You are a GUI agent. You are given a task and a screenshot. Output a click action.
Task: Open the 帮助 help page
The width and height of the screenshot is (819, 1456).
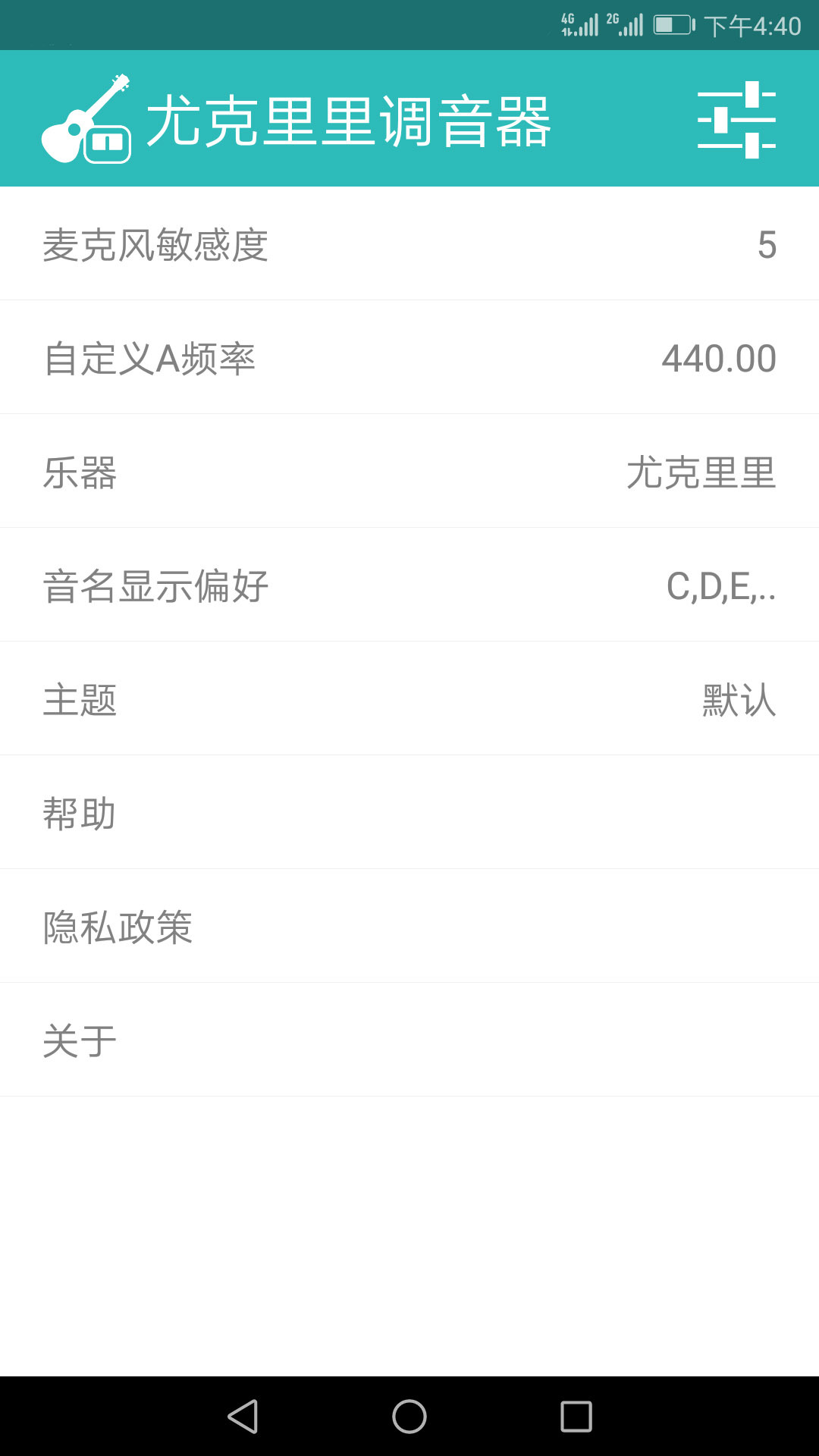(409, 813)
